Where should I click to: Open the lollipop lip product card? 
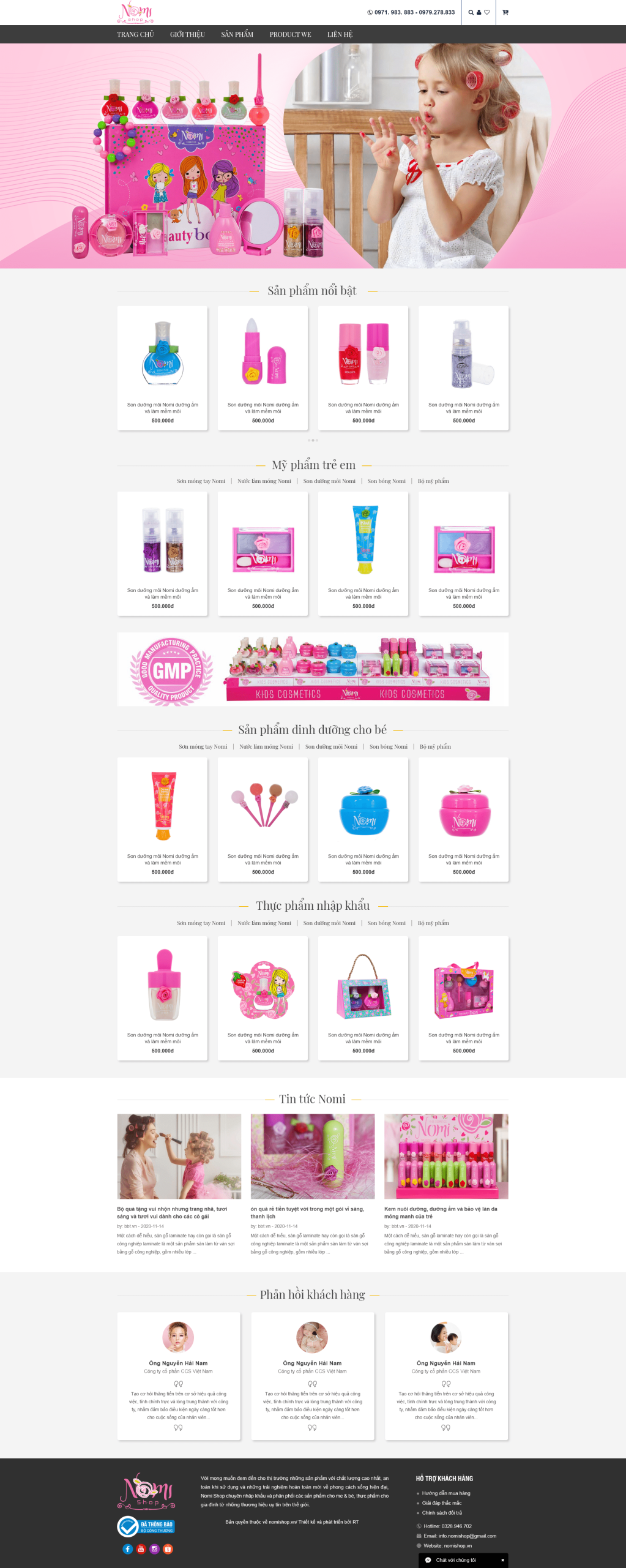[x=263, y=819]
